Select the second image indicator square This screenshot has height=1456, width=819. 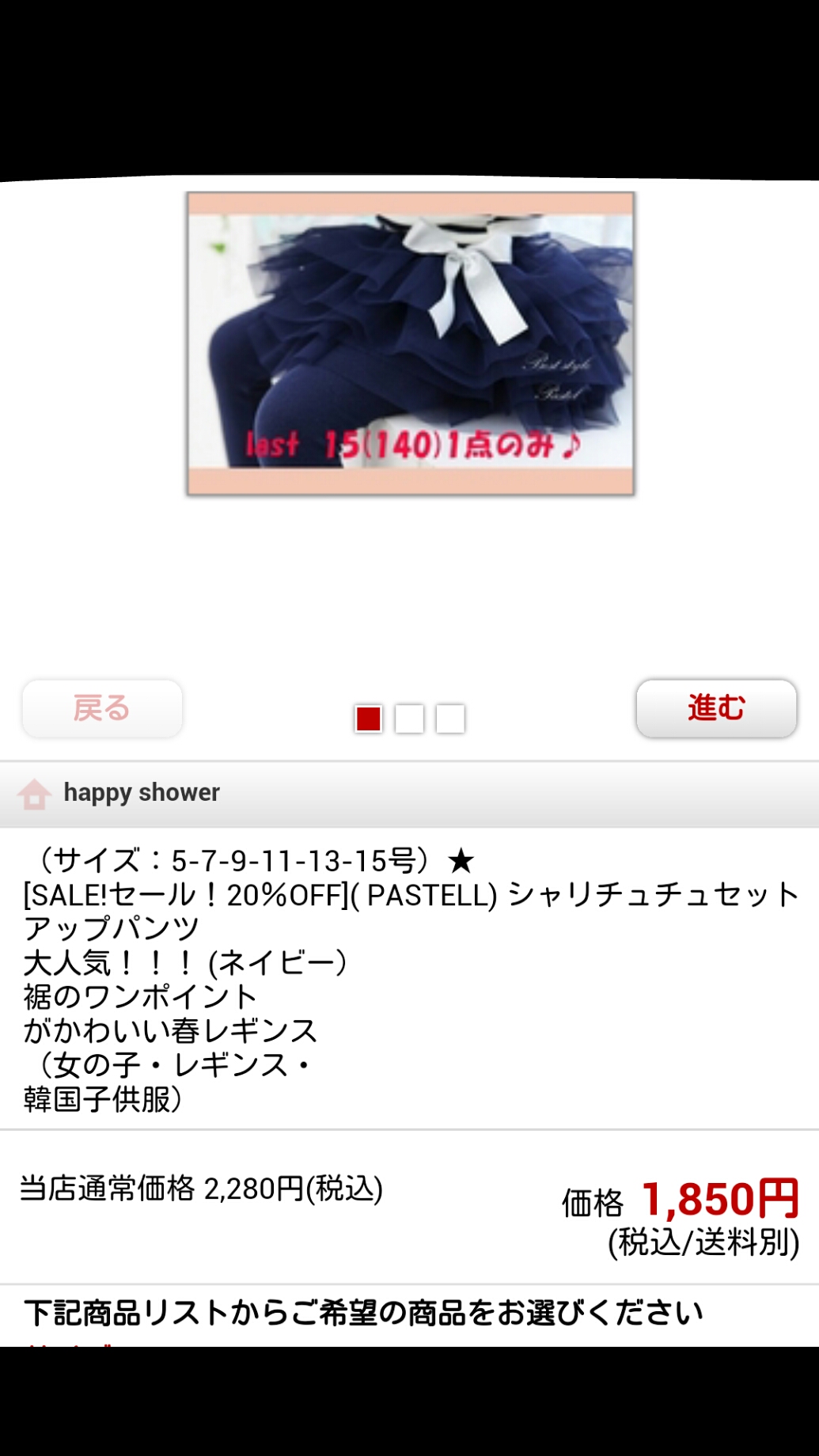[x=409, y=719]
